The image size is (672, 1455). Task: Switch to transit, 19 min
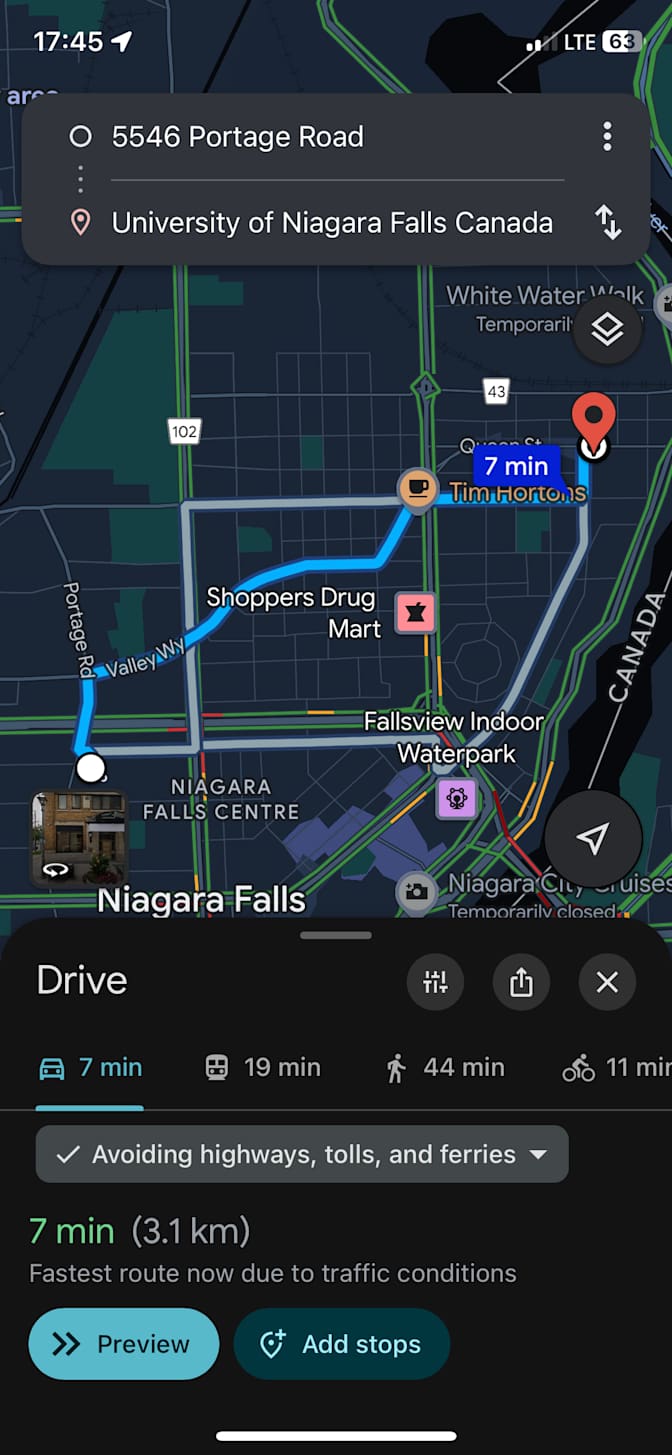coord(263,1068)
